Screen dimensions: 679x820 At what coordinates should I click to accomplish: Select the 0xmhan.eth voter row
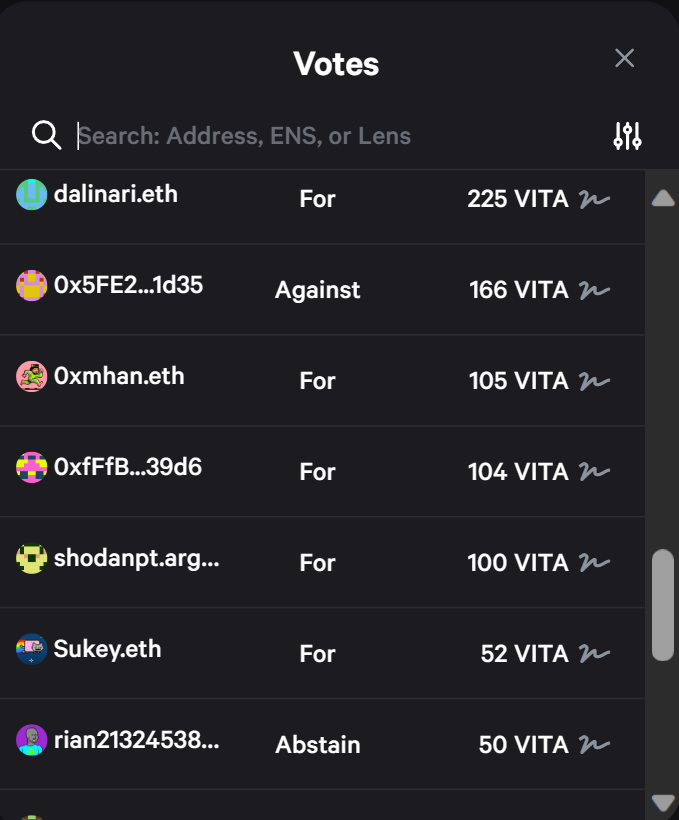(x=119, y=377)
